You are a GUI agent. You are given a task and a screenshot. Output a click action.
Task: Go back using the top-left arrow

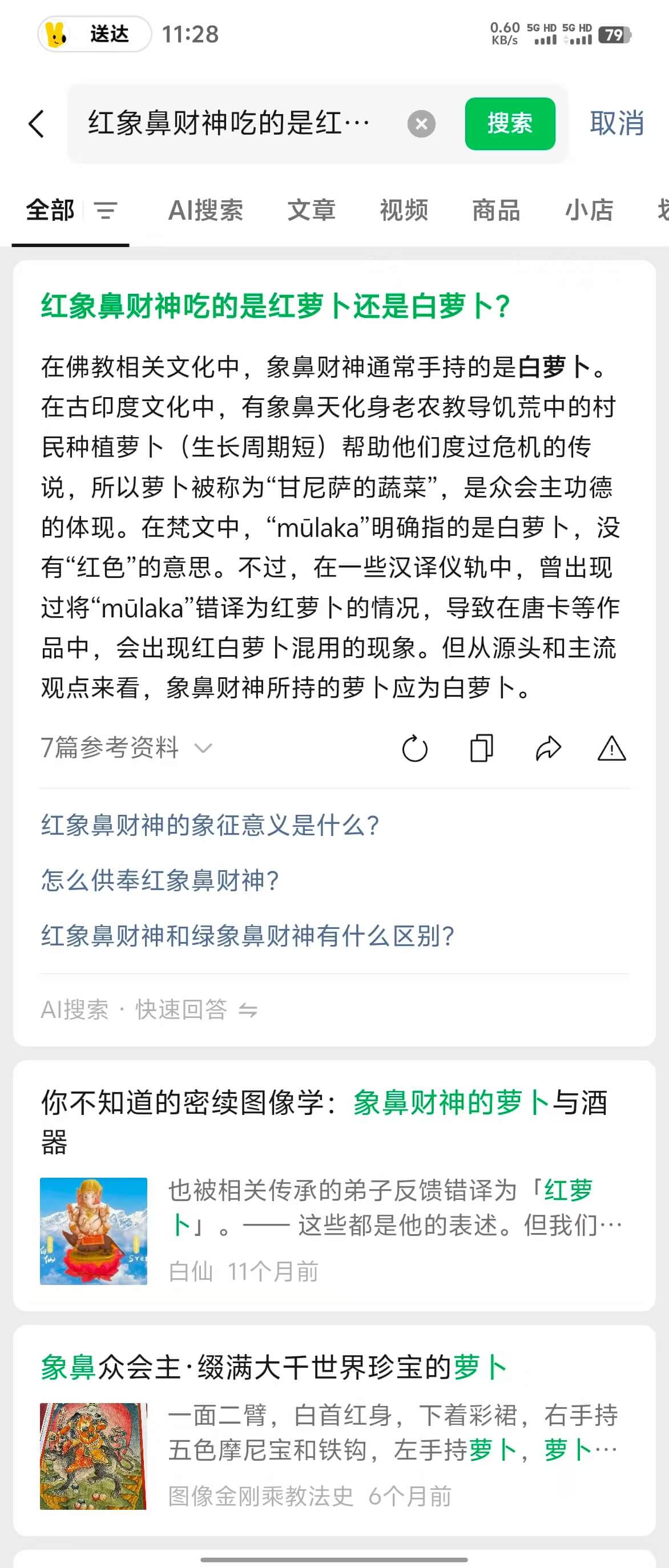[37, 124]
